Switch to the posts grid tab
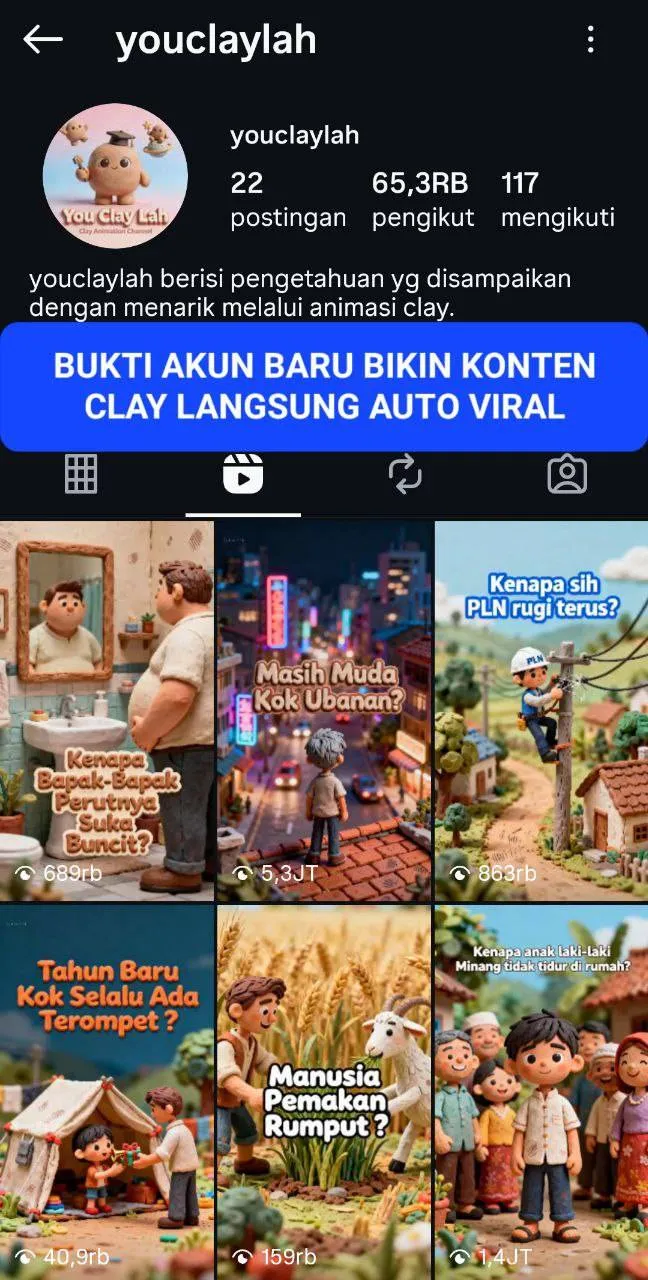 coord(81,474)
